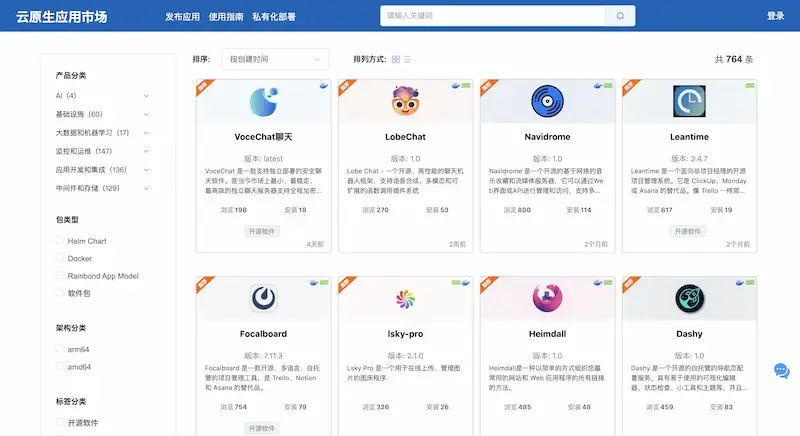
Task: Expand 中间件和存储 category
Action: tap(102, 188)
